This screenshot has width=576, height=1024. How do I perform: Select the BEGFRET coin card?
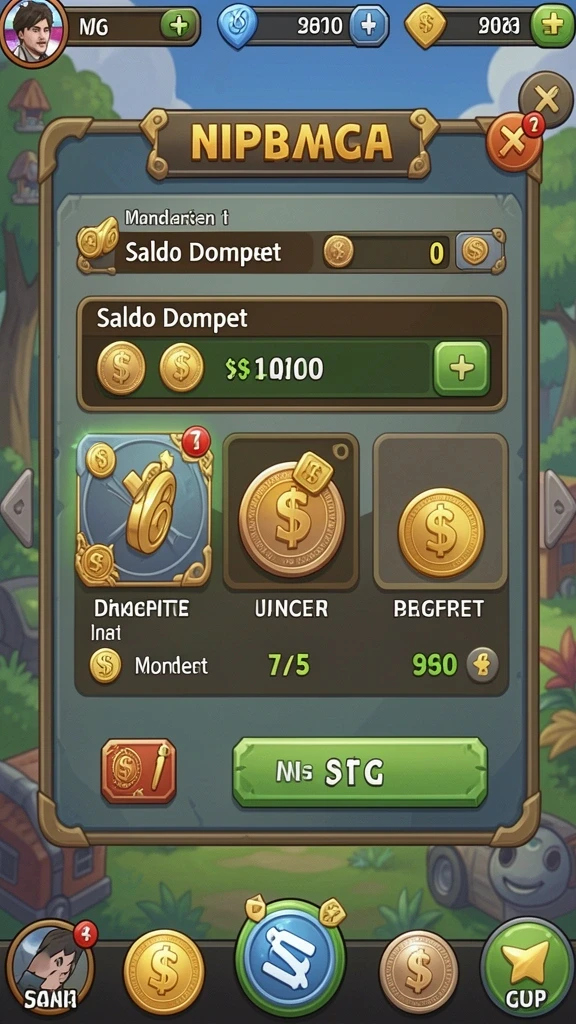441,512
